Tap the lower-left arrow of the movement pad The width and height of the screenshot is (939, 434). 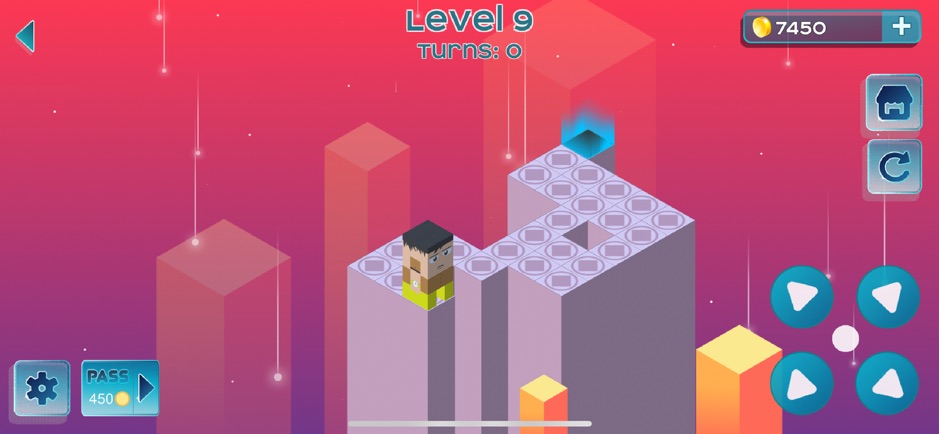801,383
